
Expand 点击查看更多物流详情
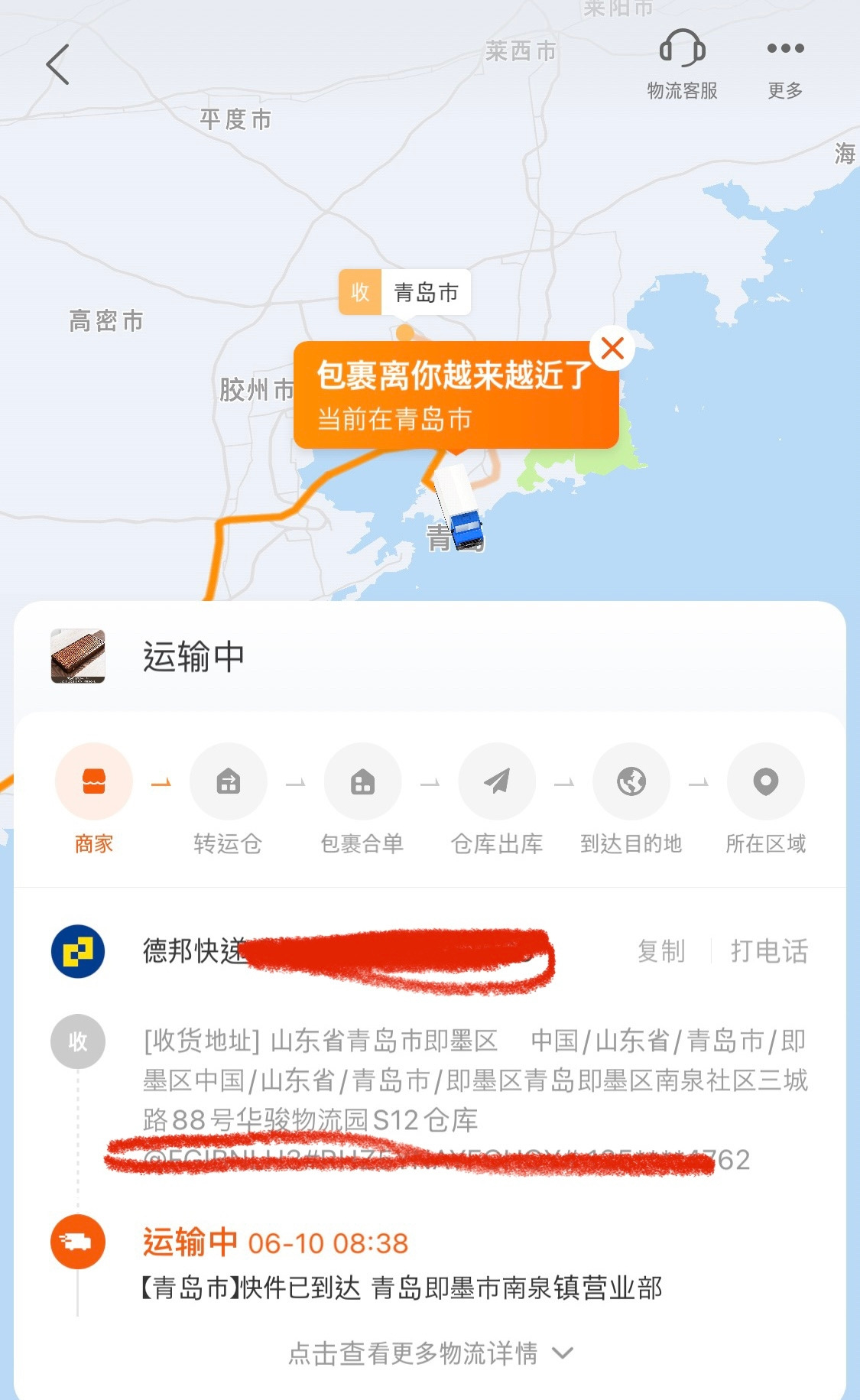click(430, 1353)
